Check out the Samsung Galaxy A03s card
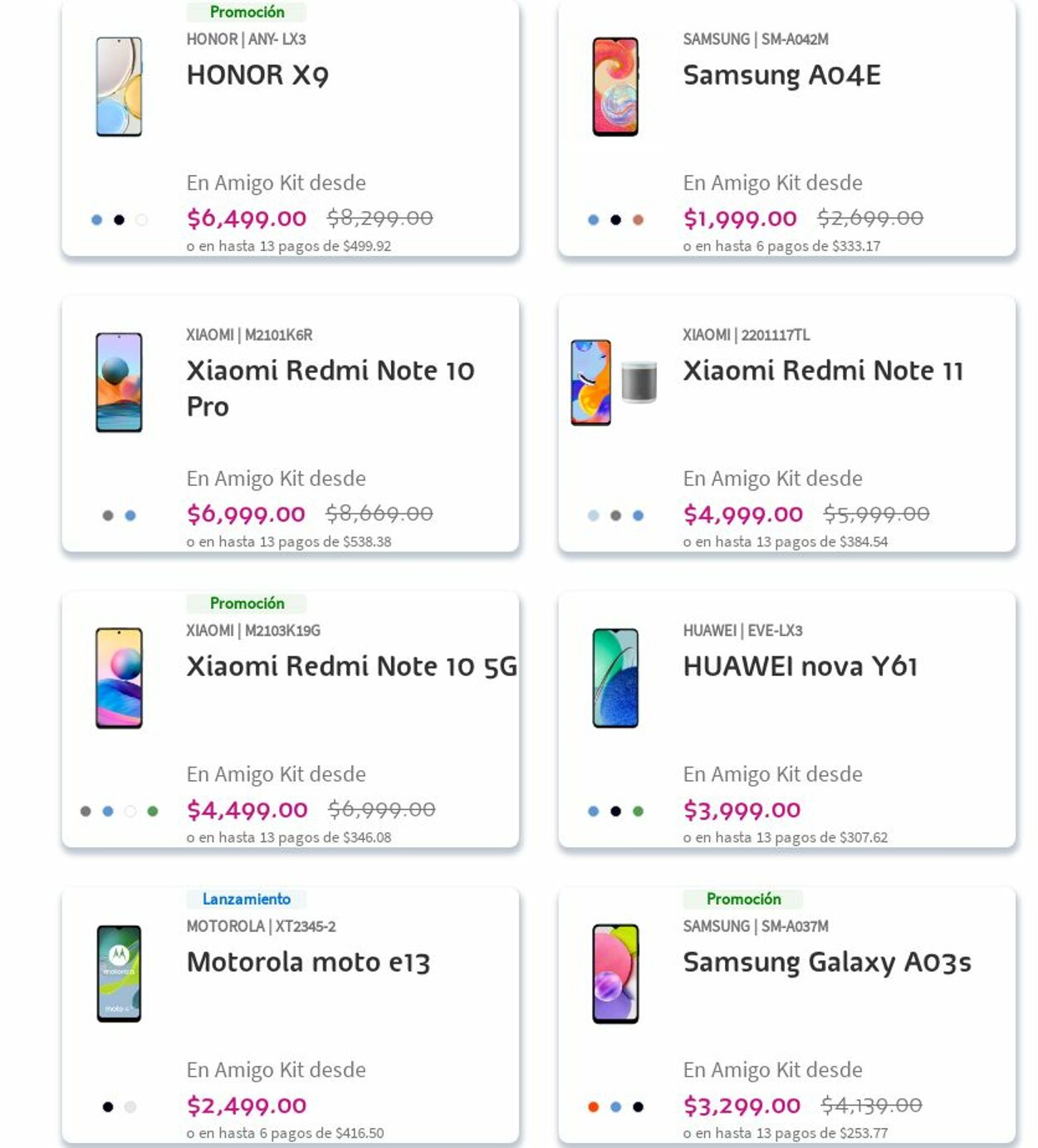Screen dimensions: 1038x1148 pos(826,962)
